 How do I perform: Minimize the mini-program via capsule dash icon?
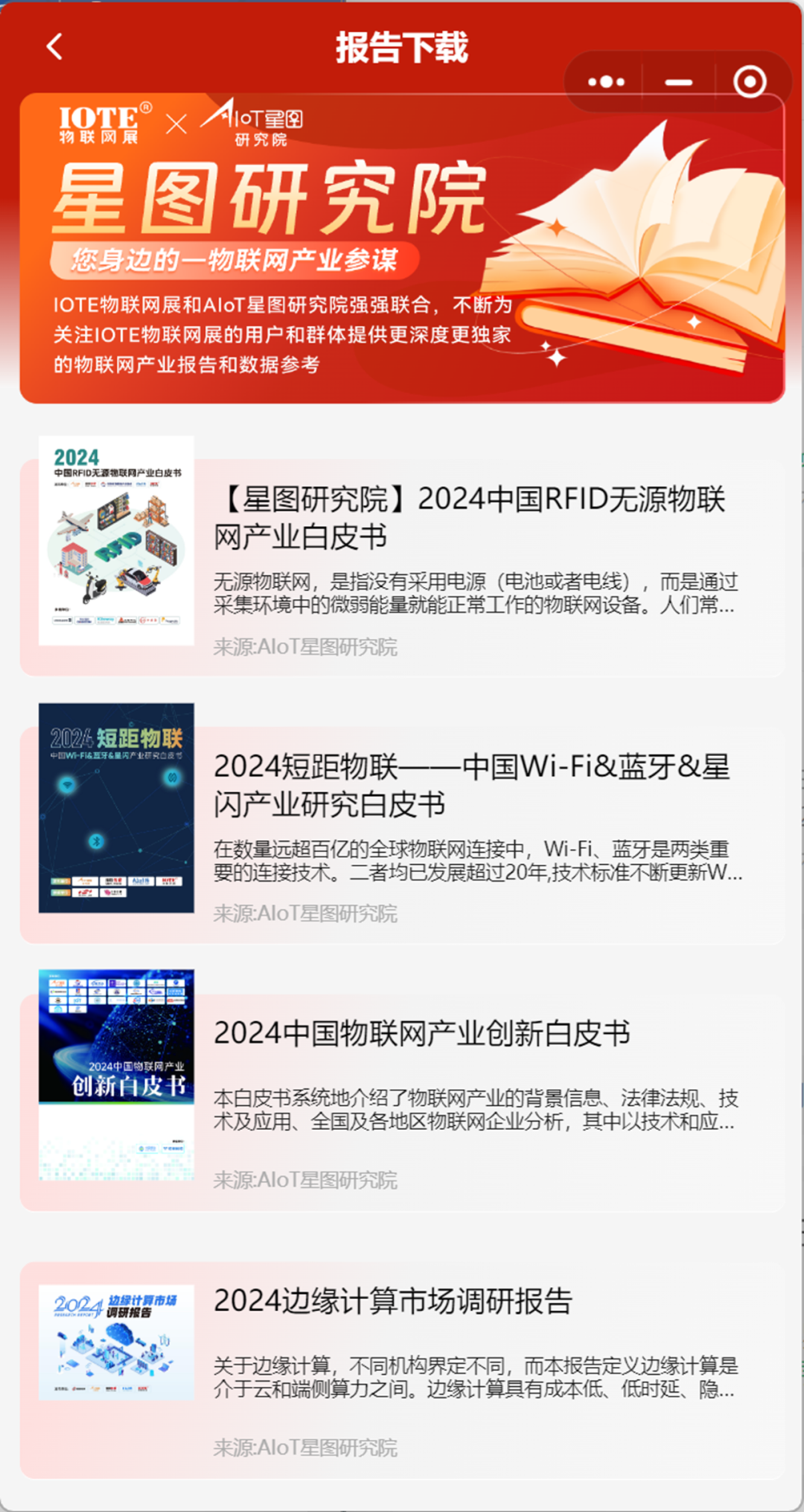676,83
